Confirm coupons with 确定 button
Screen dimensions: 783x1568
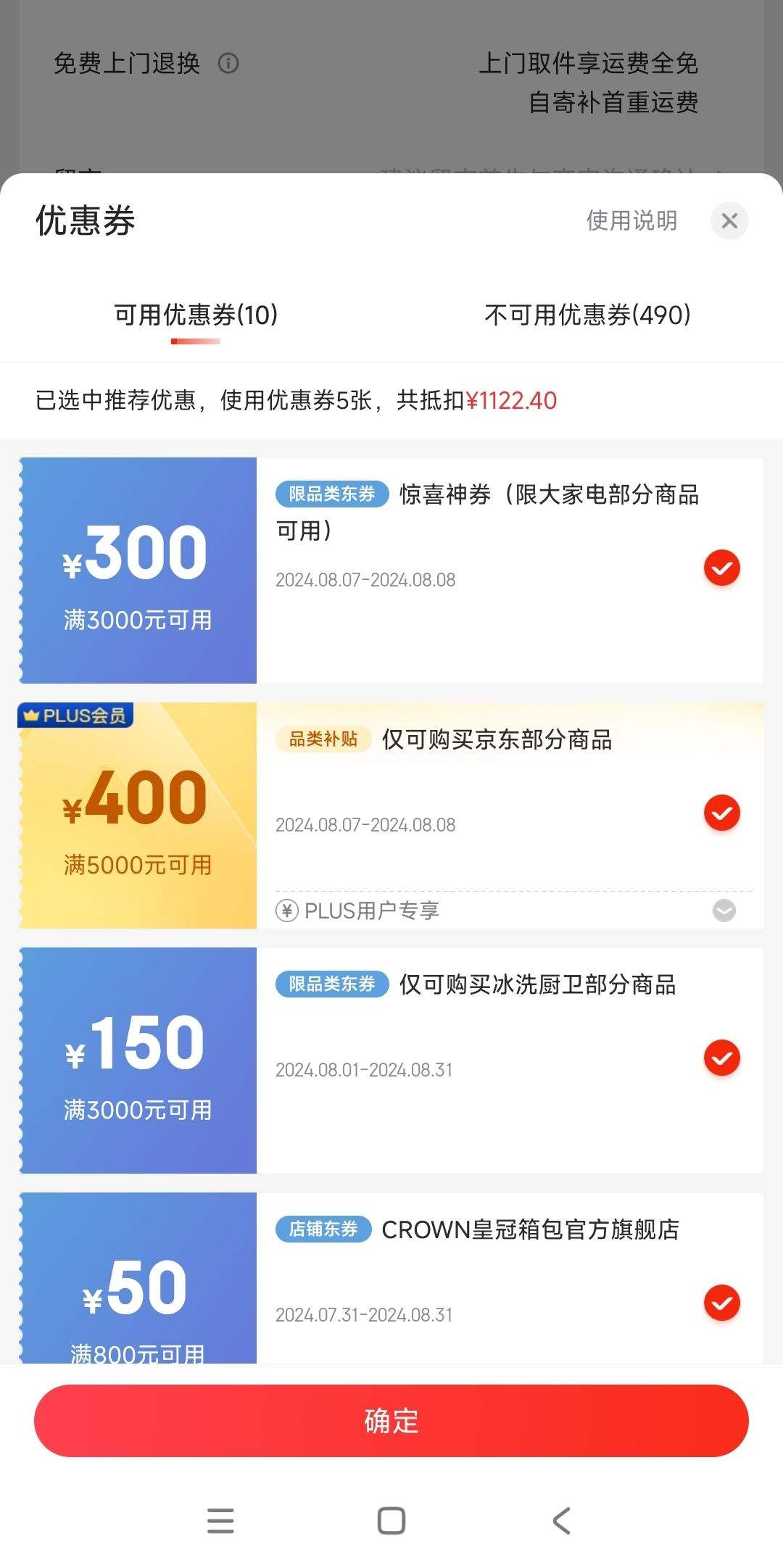click(391, 1421)
